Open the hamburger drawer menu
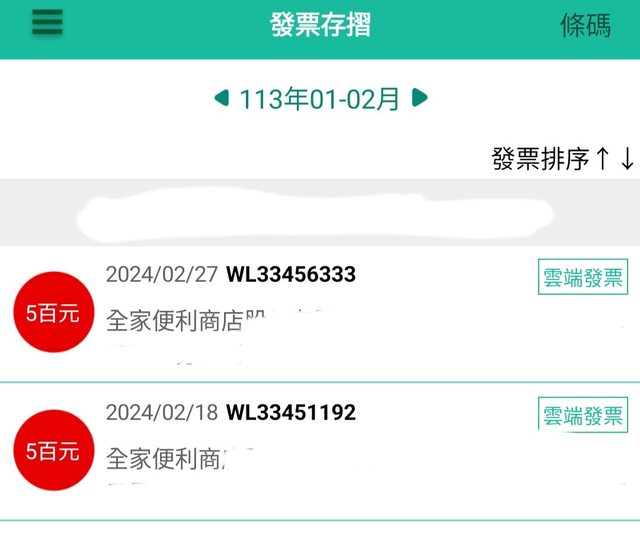 [x=47, y=23]
